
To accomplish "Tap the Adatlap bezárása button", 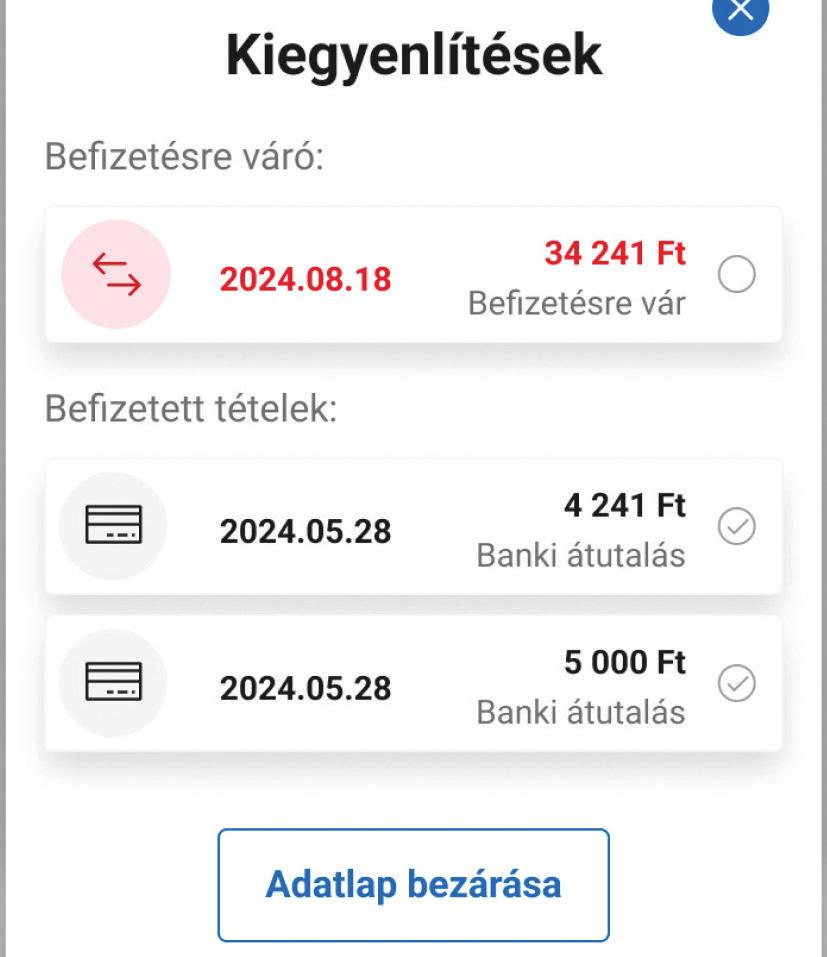I will click(x=413, y=885).
